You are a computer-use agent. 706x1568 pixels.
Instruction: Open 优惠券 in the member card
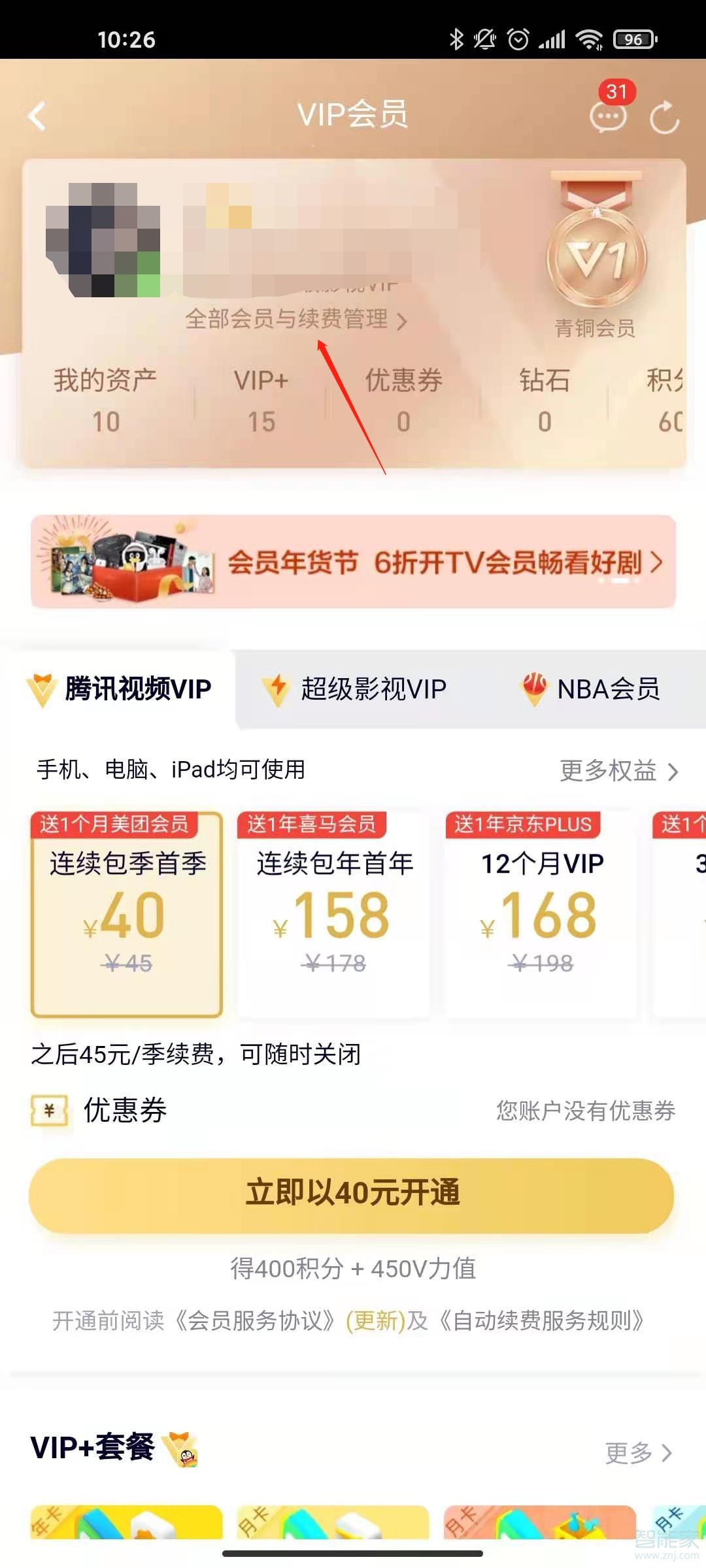coord(403,400)
